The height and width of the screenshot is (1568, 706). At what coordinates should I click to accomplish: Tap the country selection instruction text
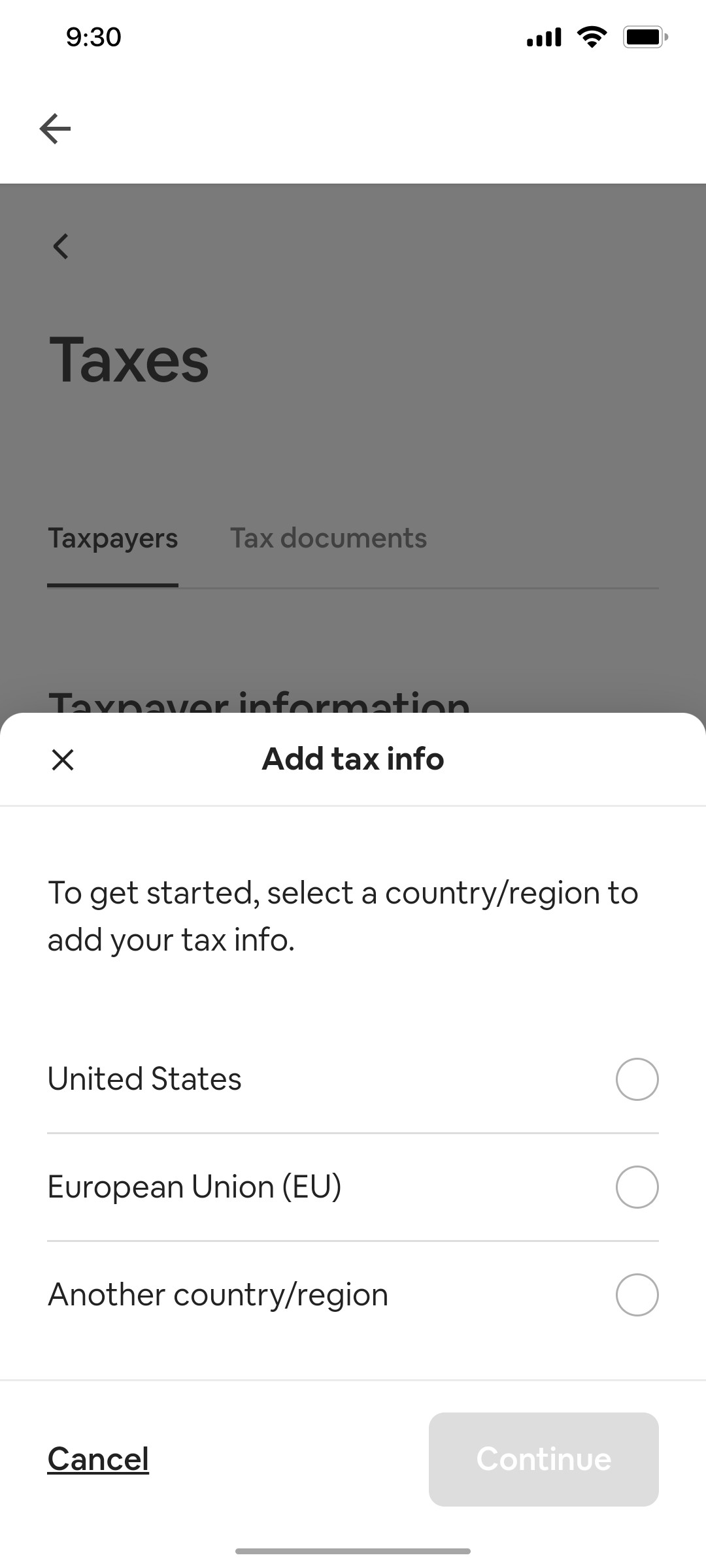click(x=343, y=915)
